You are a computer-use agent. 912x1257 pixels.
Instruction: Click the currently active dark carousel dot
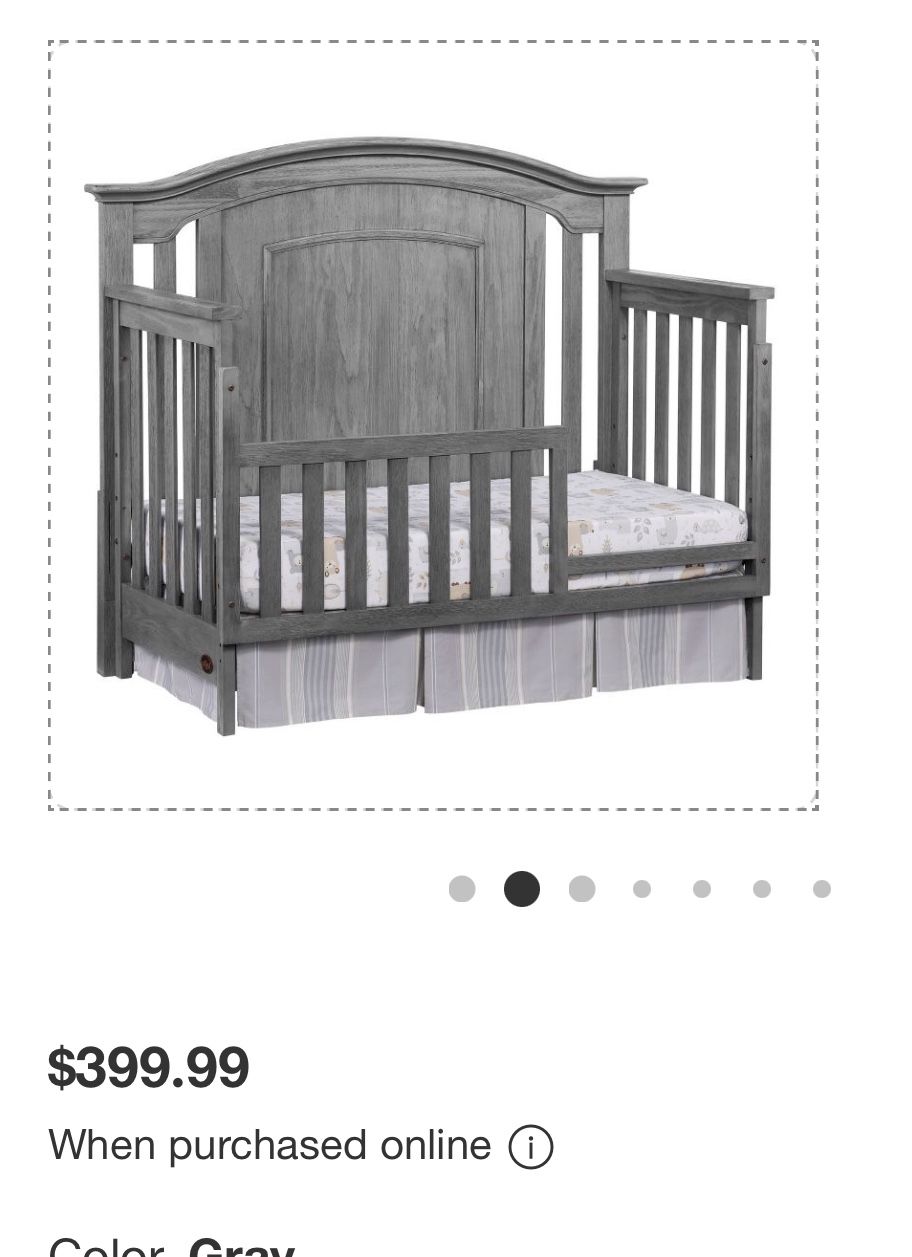[522, 889]
